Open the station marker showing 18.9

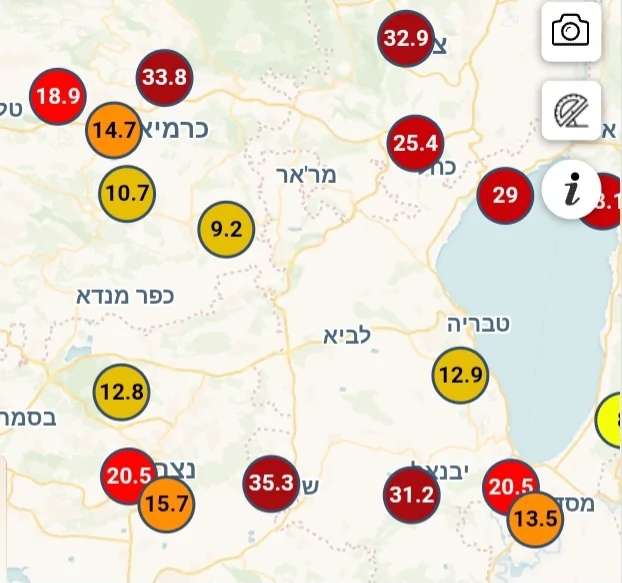click(58, 96)
